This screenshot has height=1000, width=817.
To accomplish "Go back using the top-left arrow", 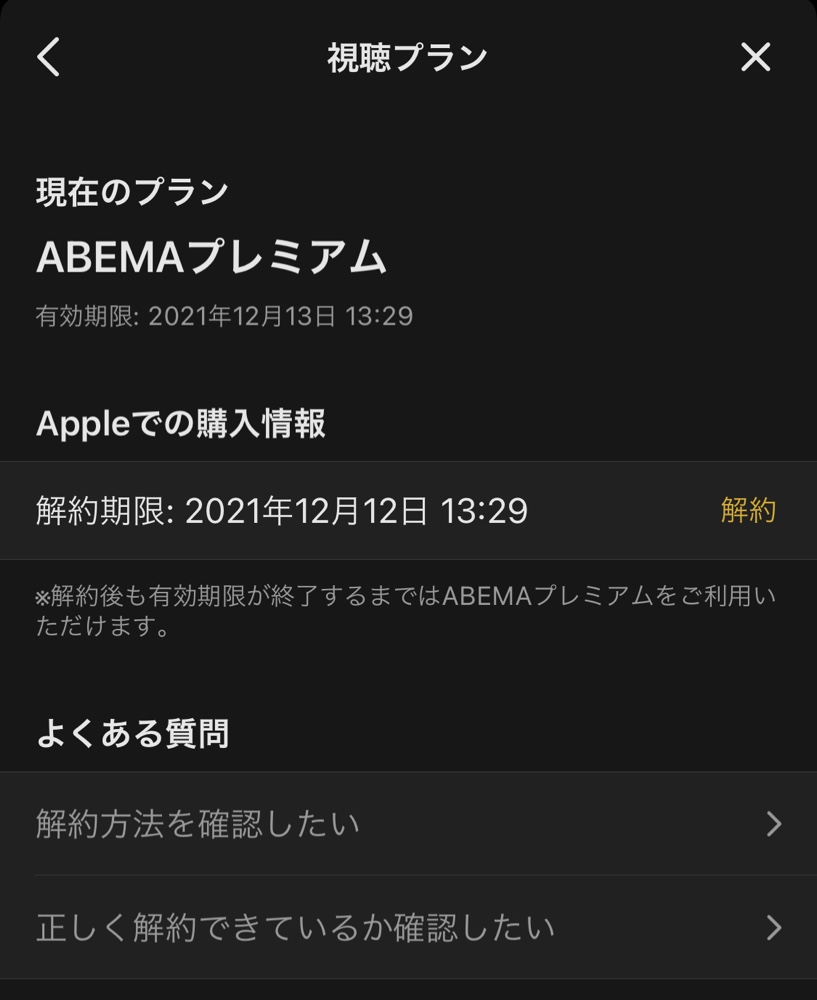I will pos(48,57).
